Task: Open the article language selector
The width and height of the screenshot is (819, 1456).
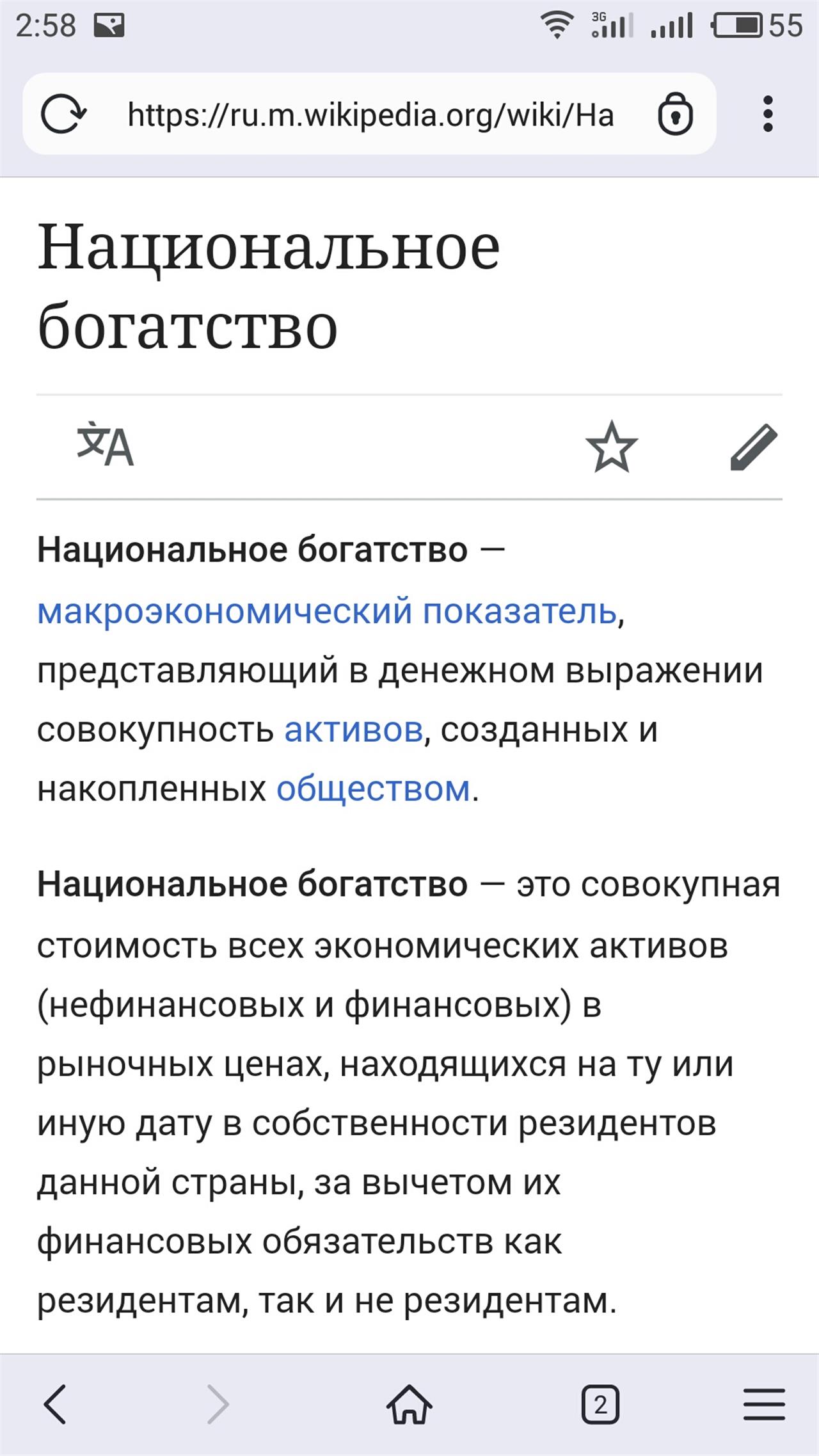Action: 105,444
